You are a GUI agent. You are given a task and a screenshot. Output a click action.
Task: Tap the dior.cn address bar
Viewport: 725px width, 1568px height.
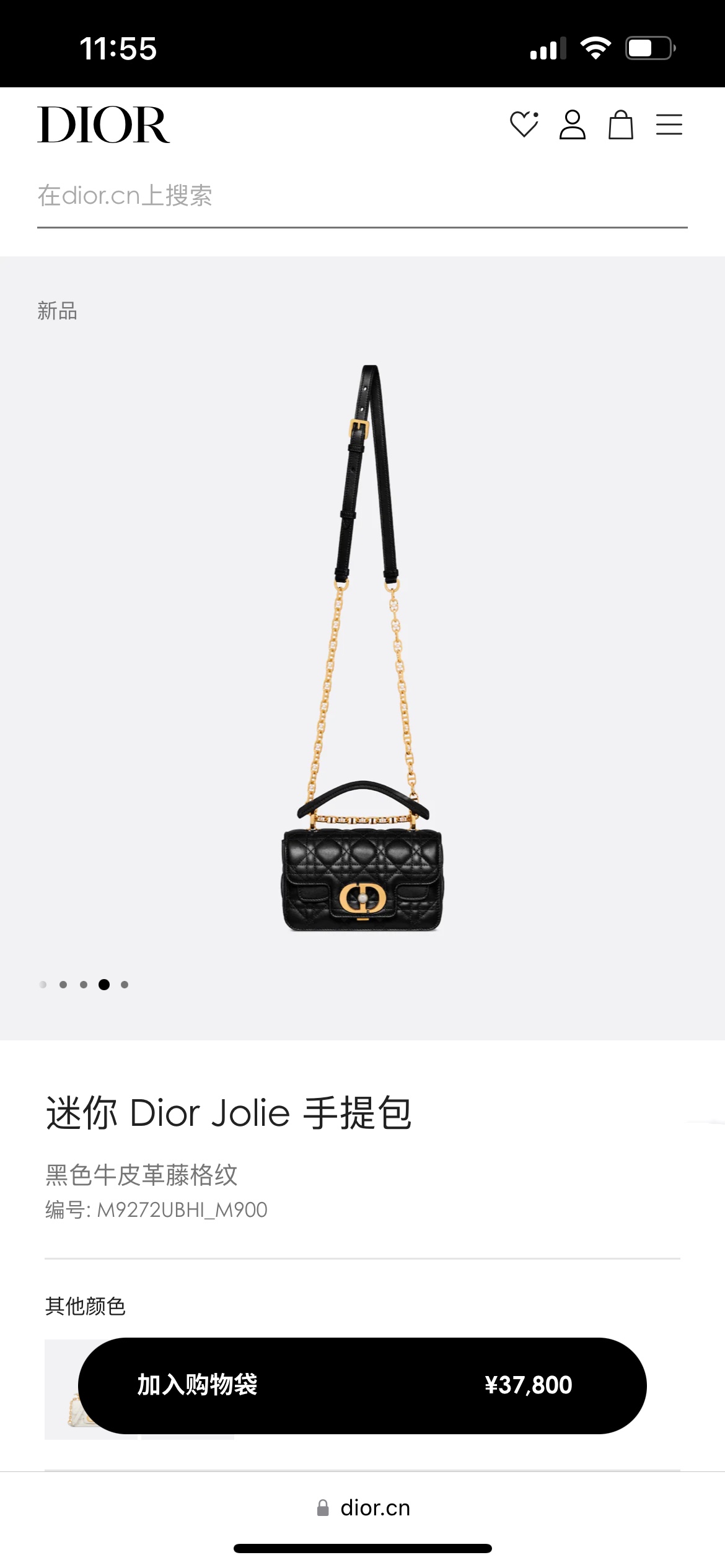point(362,1508)
